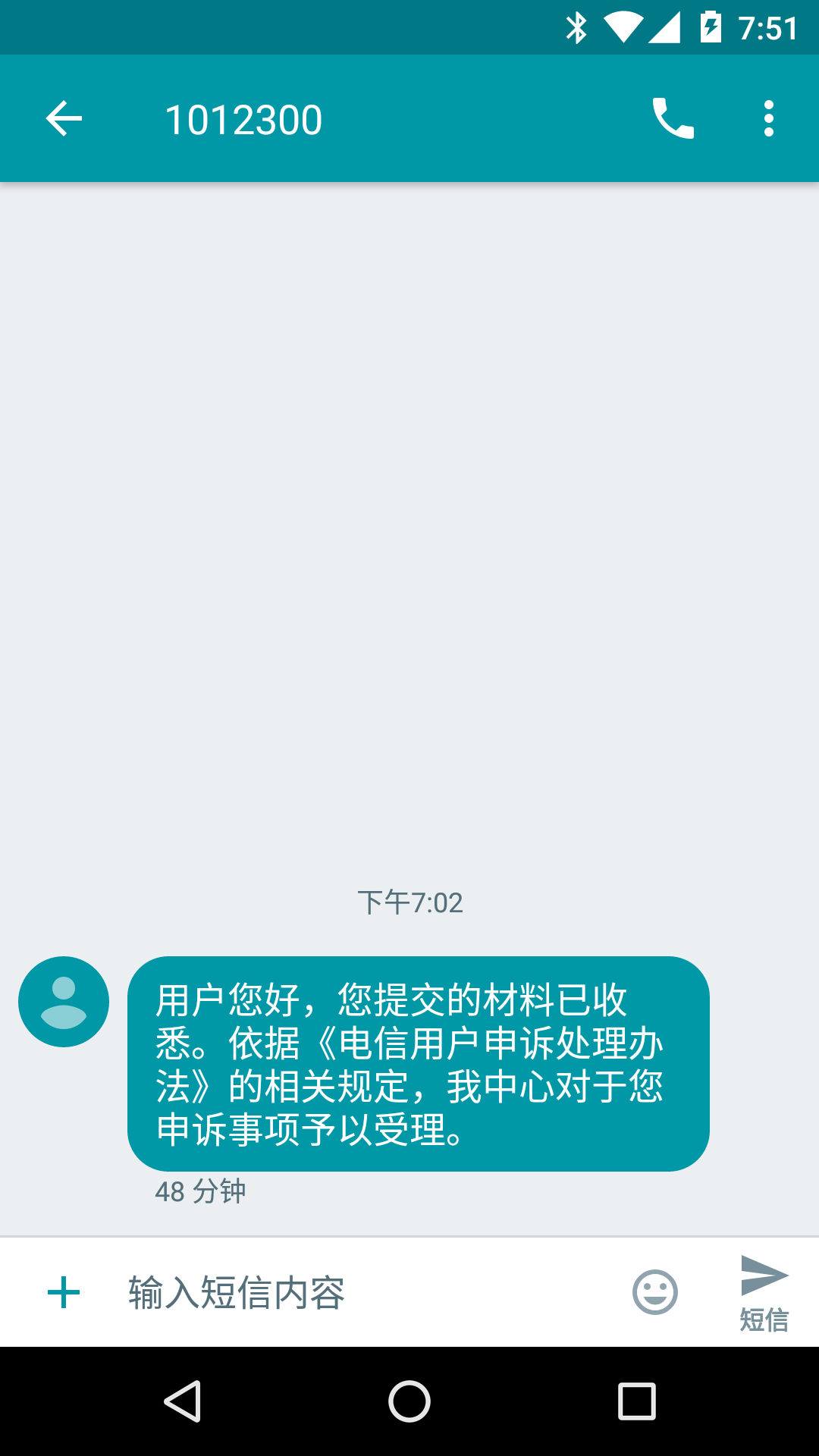Image resolution: width=819 pixels, height=1456 pixels.
Task: Add an attachment with the plus icon
Action: click(64, 1292)
